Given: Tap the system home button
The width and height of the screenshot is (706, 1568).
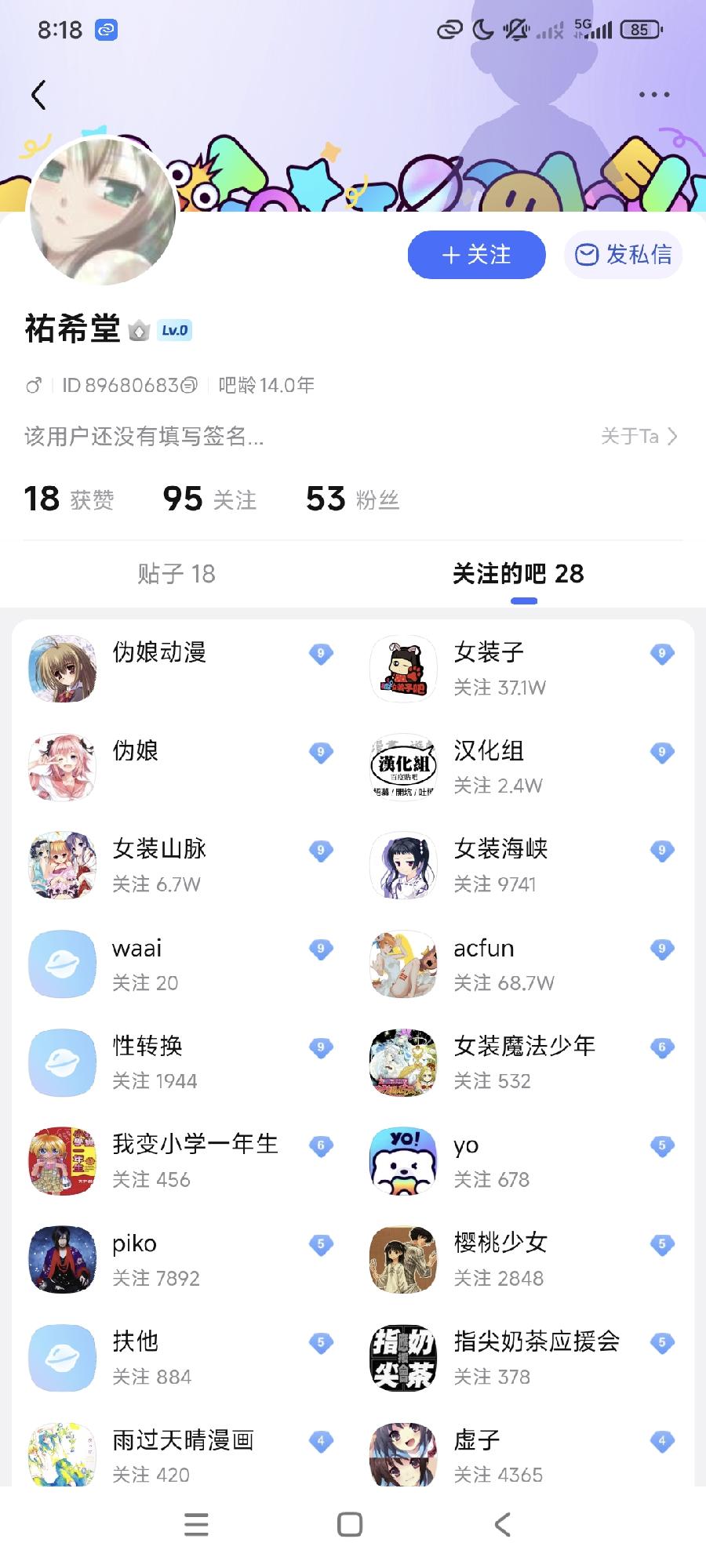Looking at the screenshot, I should [x=350, y=1524].
